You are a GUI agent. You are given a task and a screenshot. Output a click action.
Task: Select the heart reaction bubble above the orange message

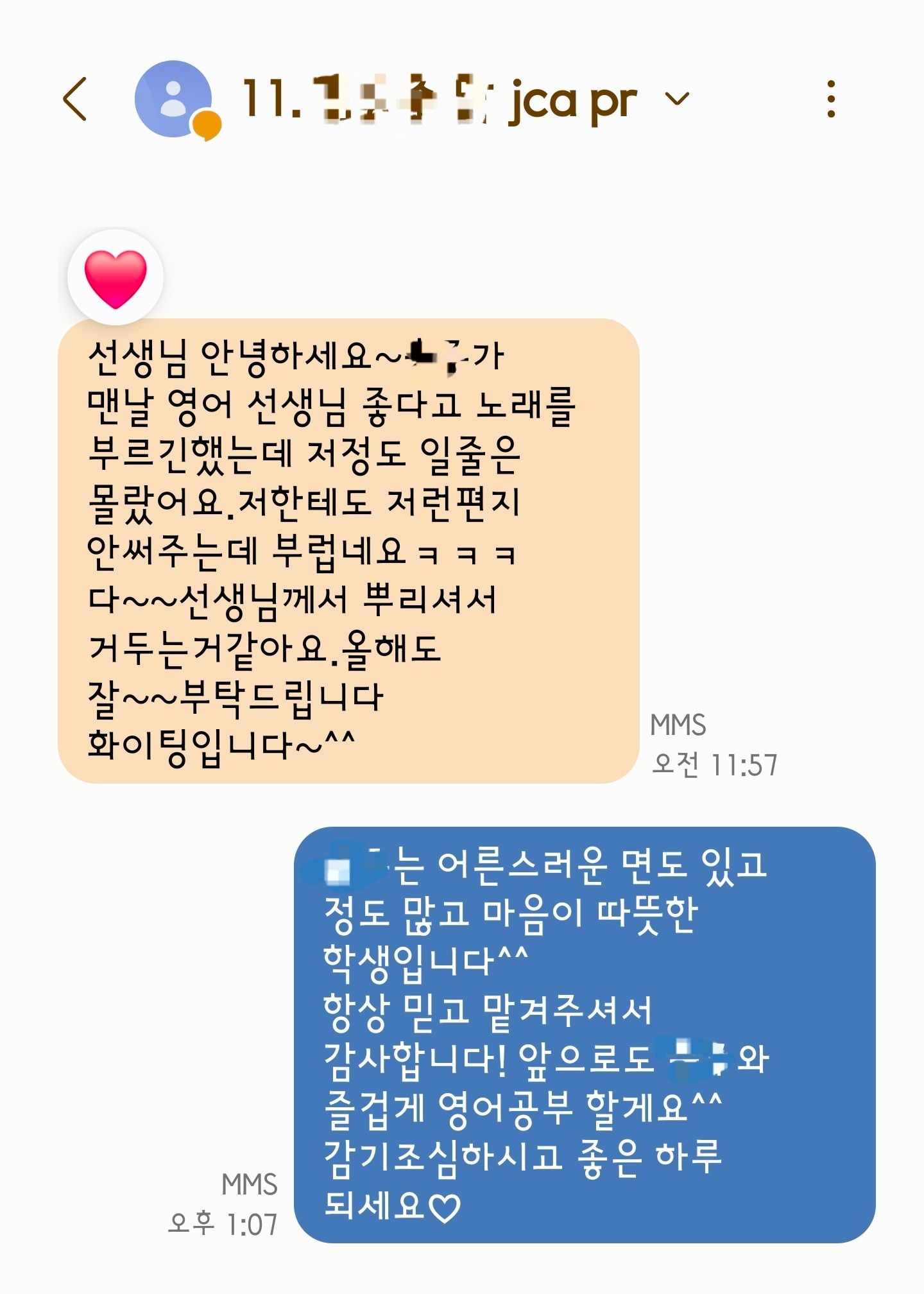coord(116,275)
